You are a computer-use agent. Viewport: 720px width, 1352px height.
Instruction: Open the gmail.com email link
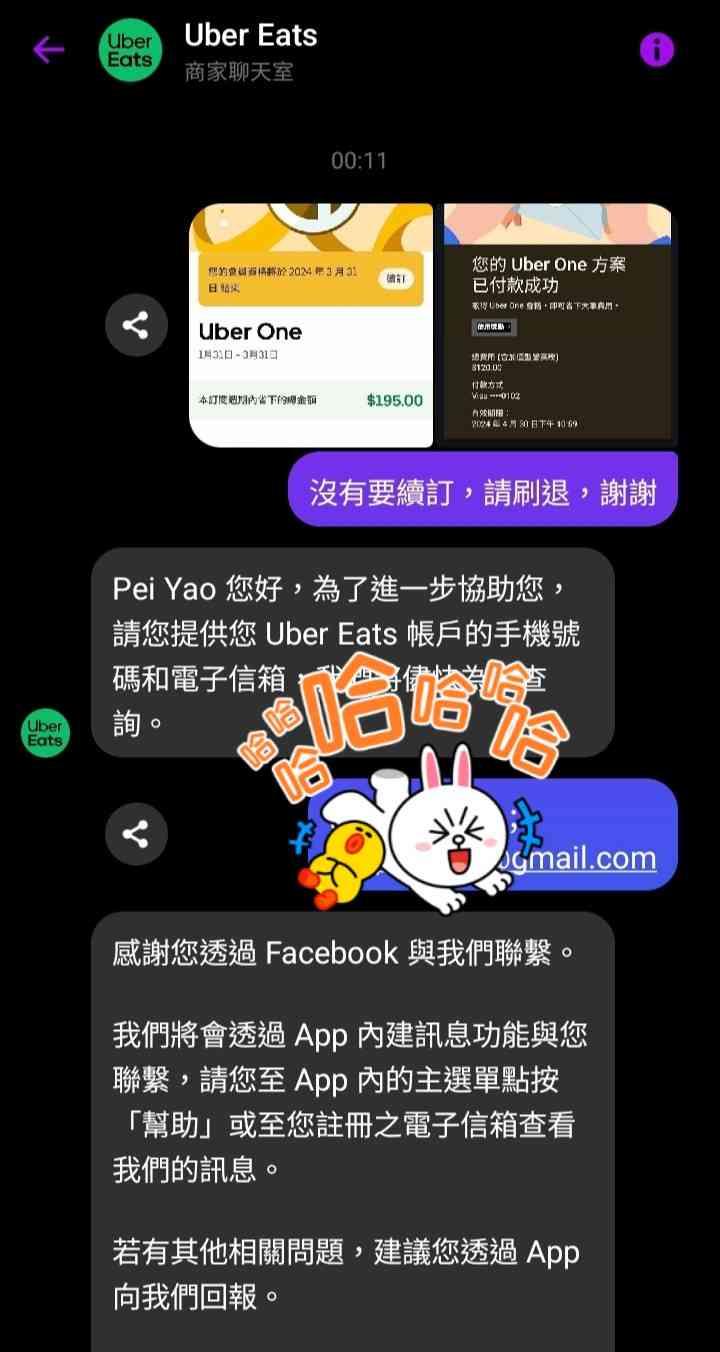[590, 858]
